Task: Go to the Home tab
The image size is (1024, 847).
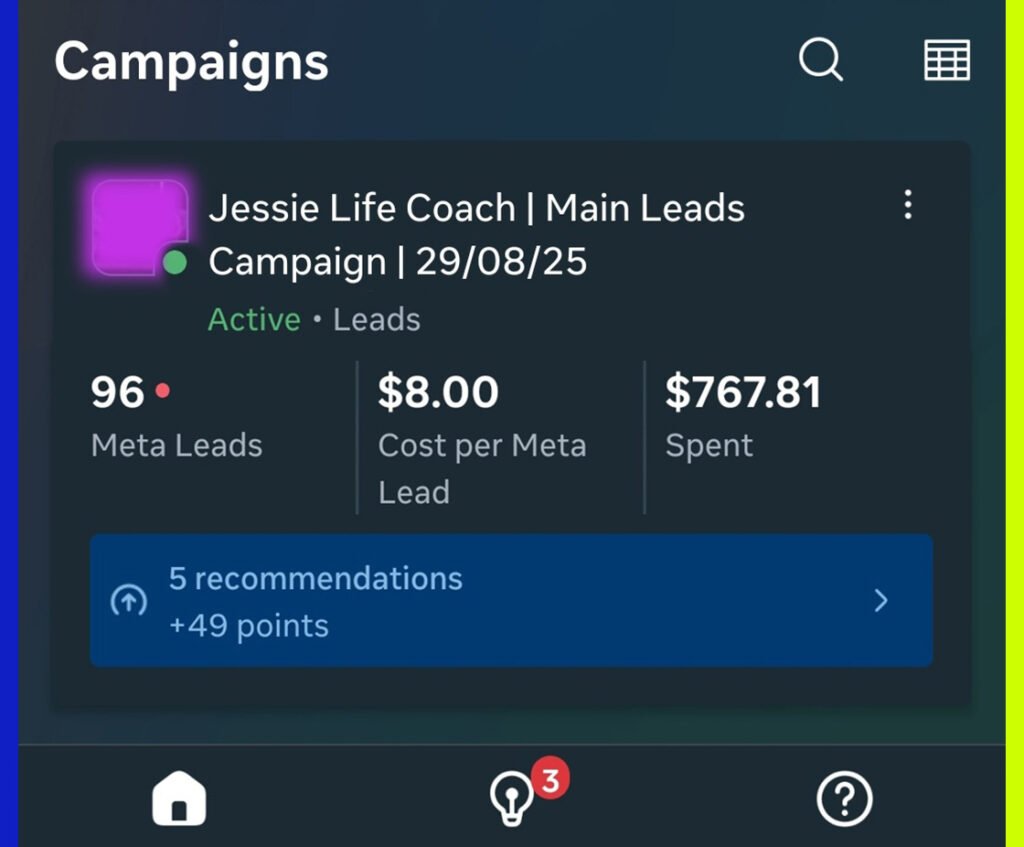Action: pos(179,799)
